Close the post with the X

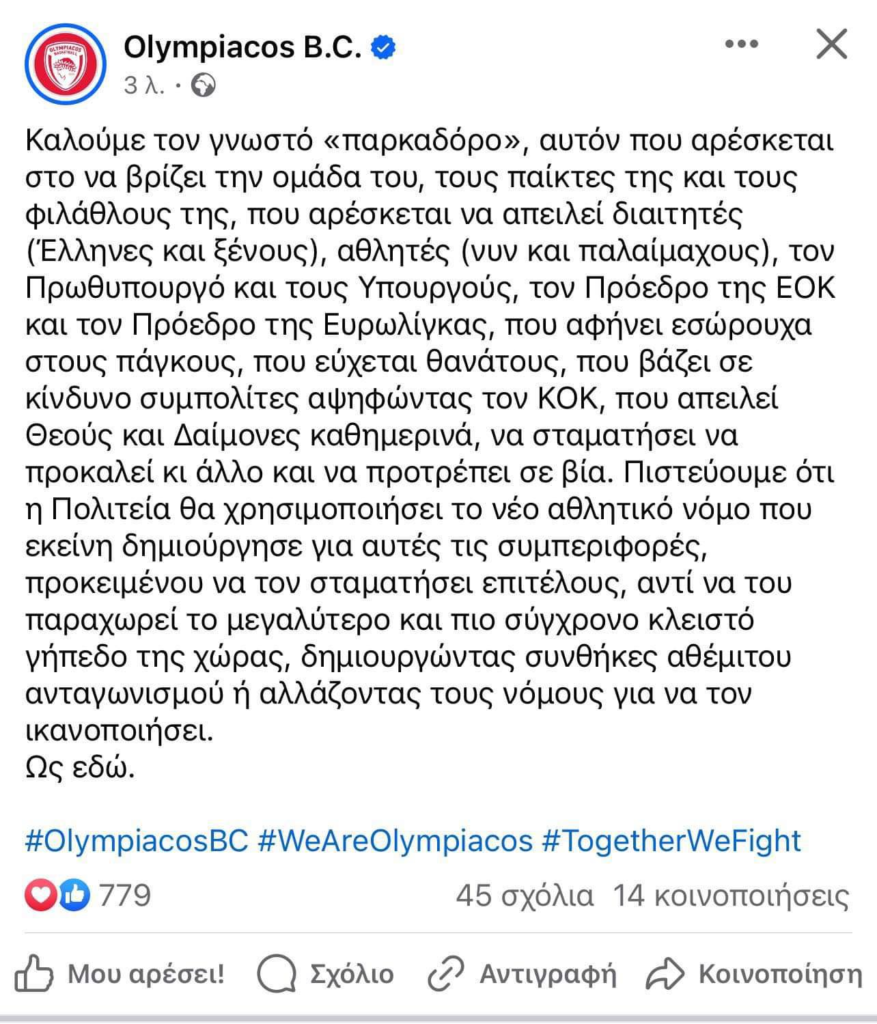(x=831, y=44)
